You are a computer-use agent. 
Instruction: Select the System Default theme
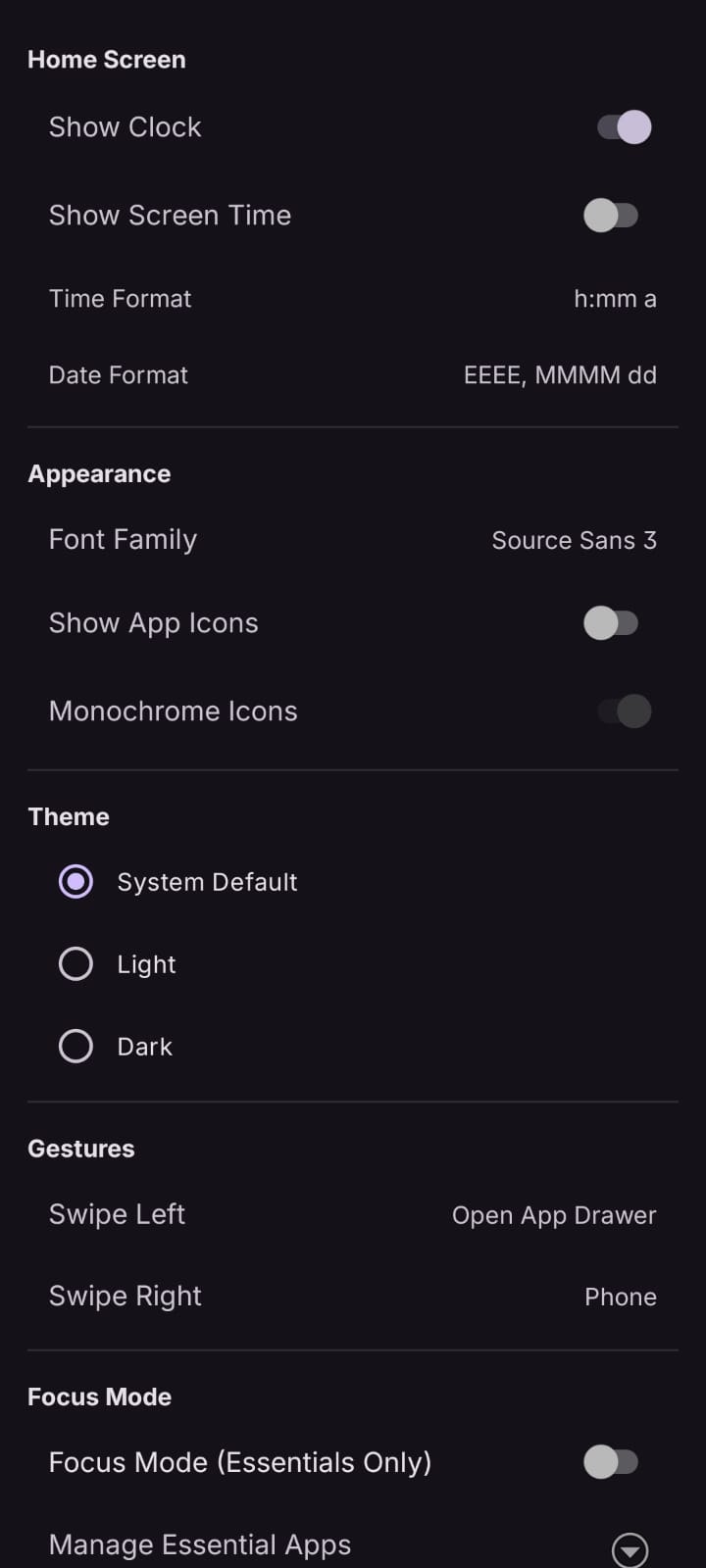point(76,881)
